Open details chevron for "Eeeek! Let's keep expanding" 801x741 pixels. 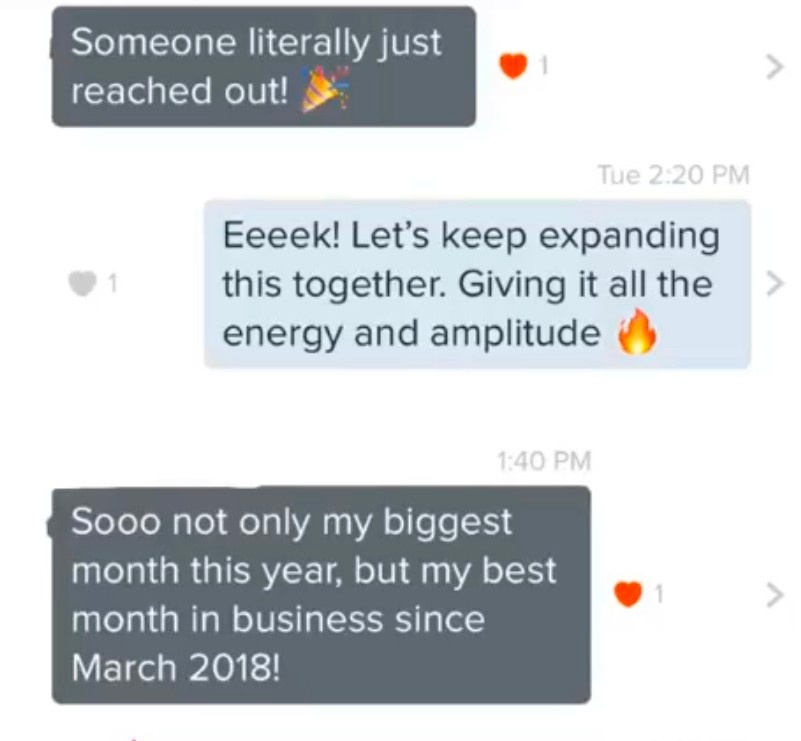point(773,284)
